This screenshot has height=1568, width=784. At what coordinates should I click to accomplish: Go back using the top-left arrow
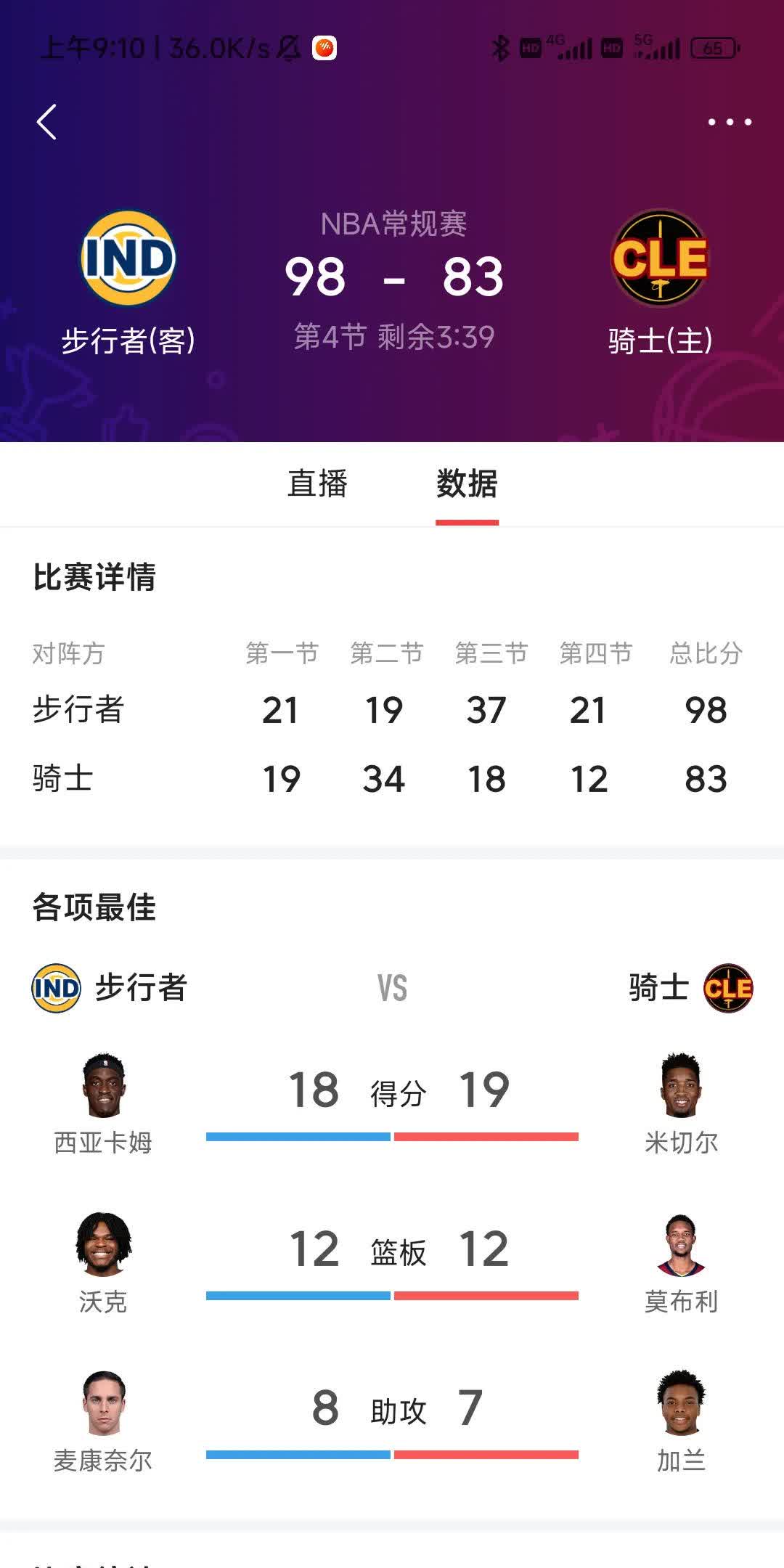click(47, 121)
